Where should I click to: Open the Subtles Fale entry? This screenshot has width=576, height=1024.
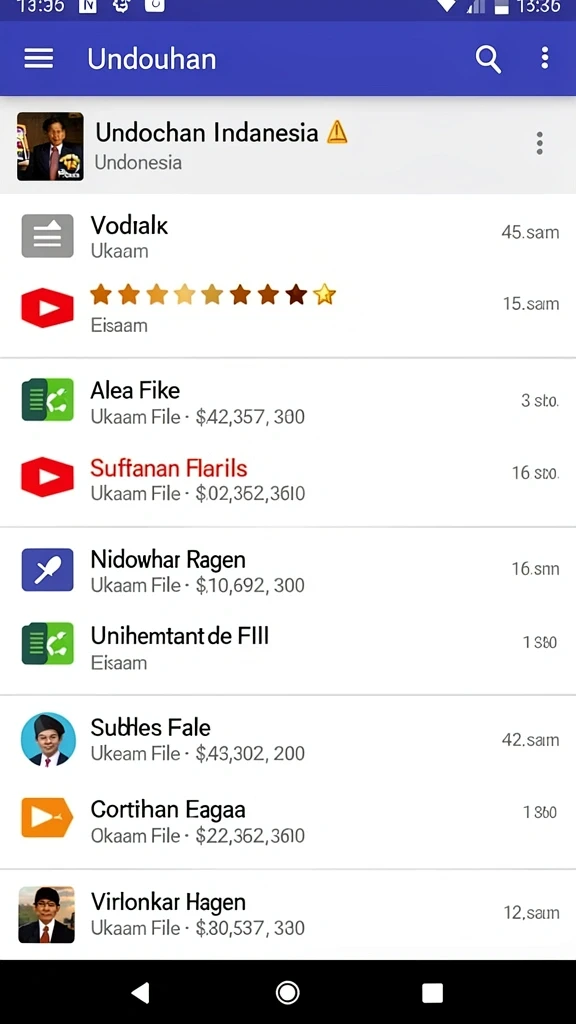click(288, 739)
